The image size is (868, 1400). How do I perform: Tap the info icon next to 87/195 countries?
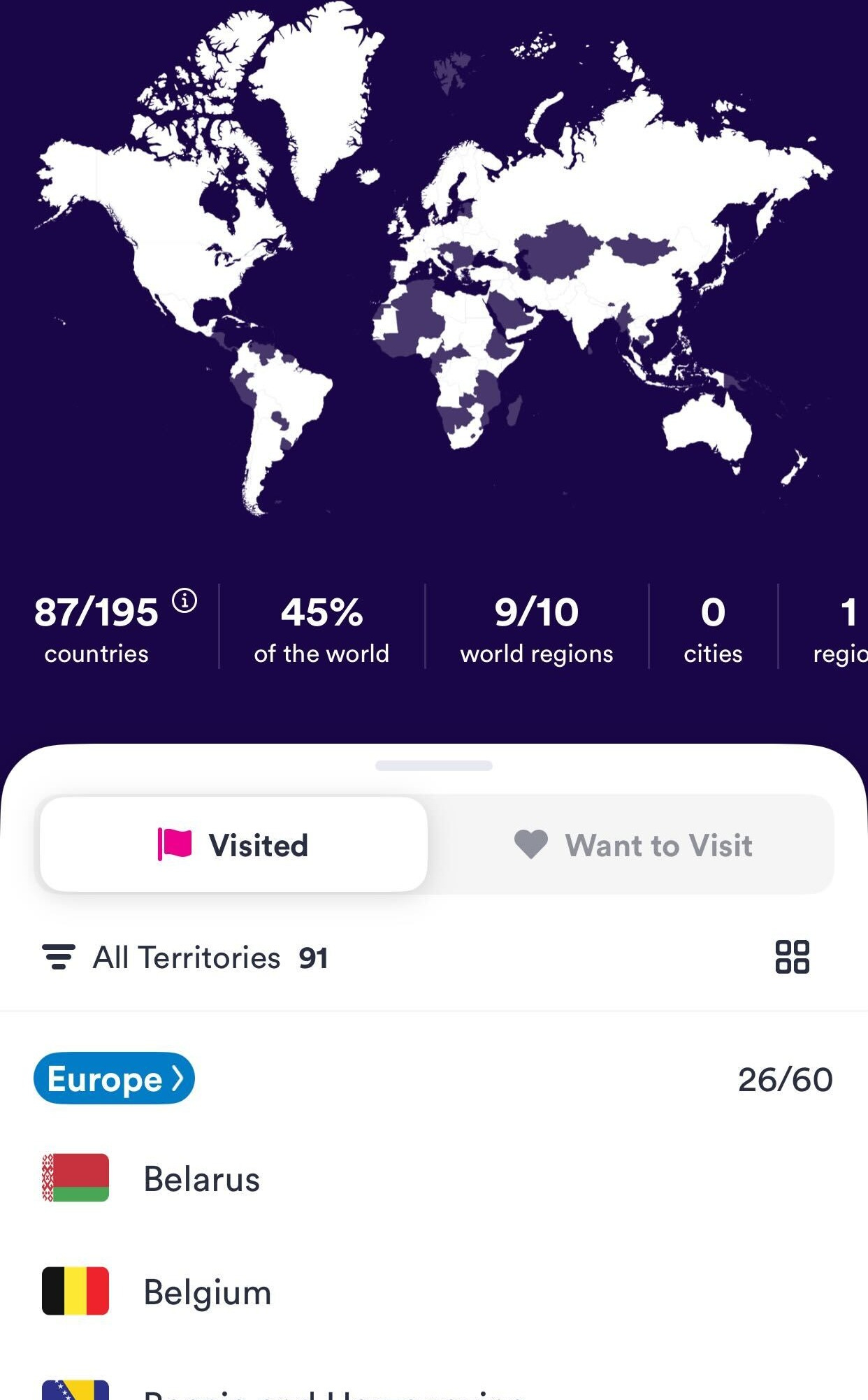tap(185, 600)
